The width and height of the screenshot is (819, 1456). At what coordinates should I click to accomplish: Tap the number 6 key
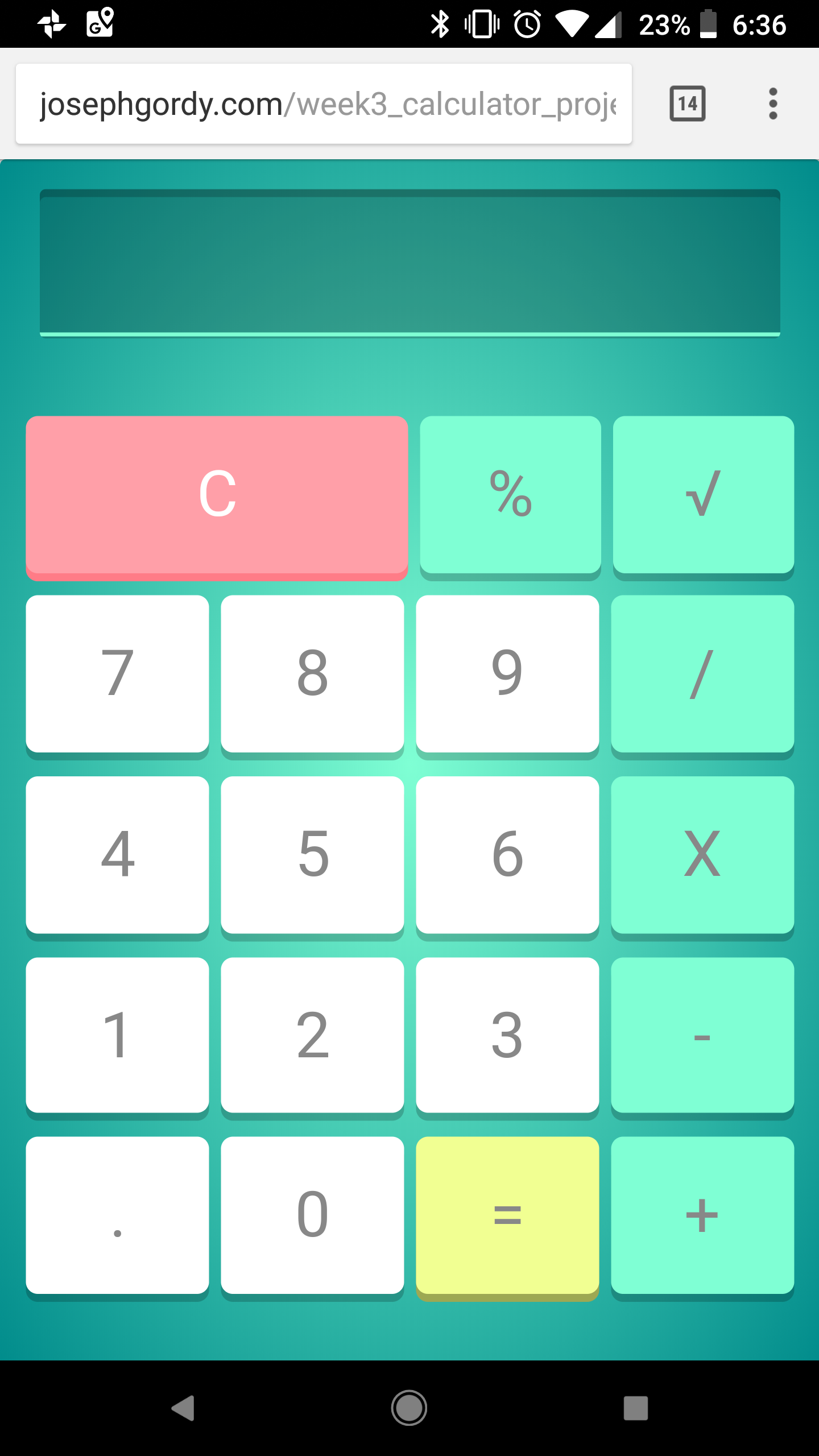(x=507, y=858)
